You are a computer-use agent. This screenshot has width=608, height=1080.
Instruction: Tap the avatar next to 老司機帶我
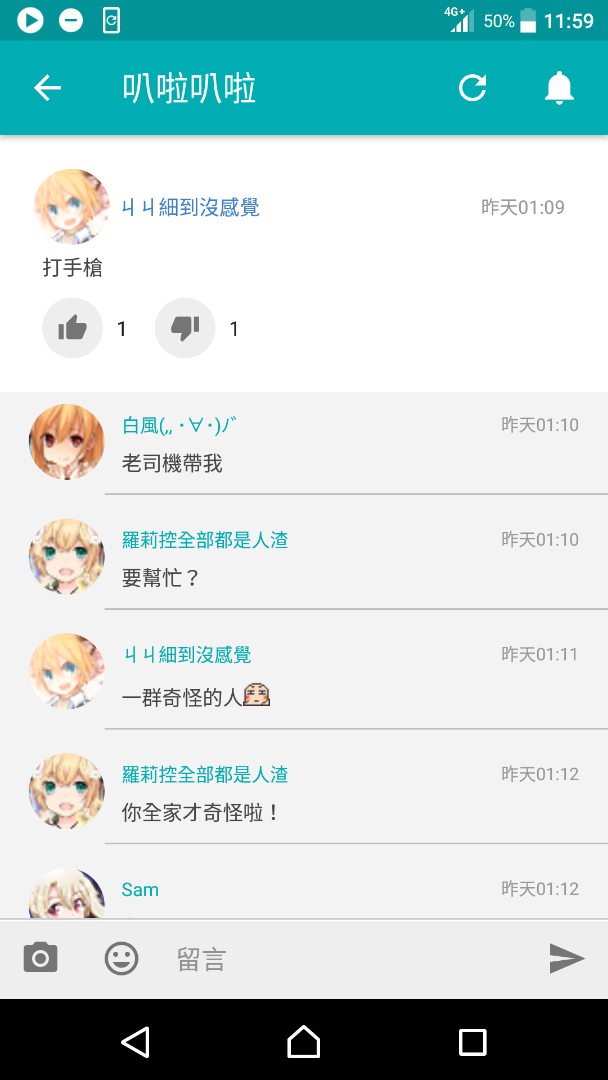[67, 442]
